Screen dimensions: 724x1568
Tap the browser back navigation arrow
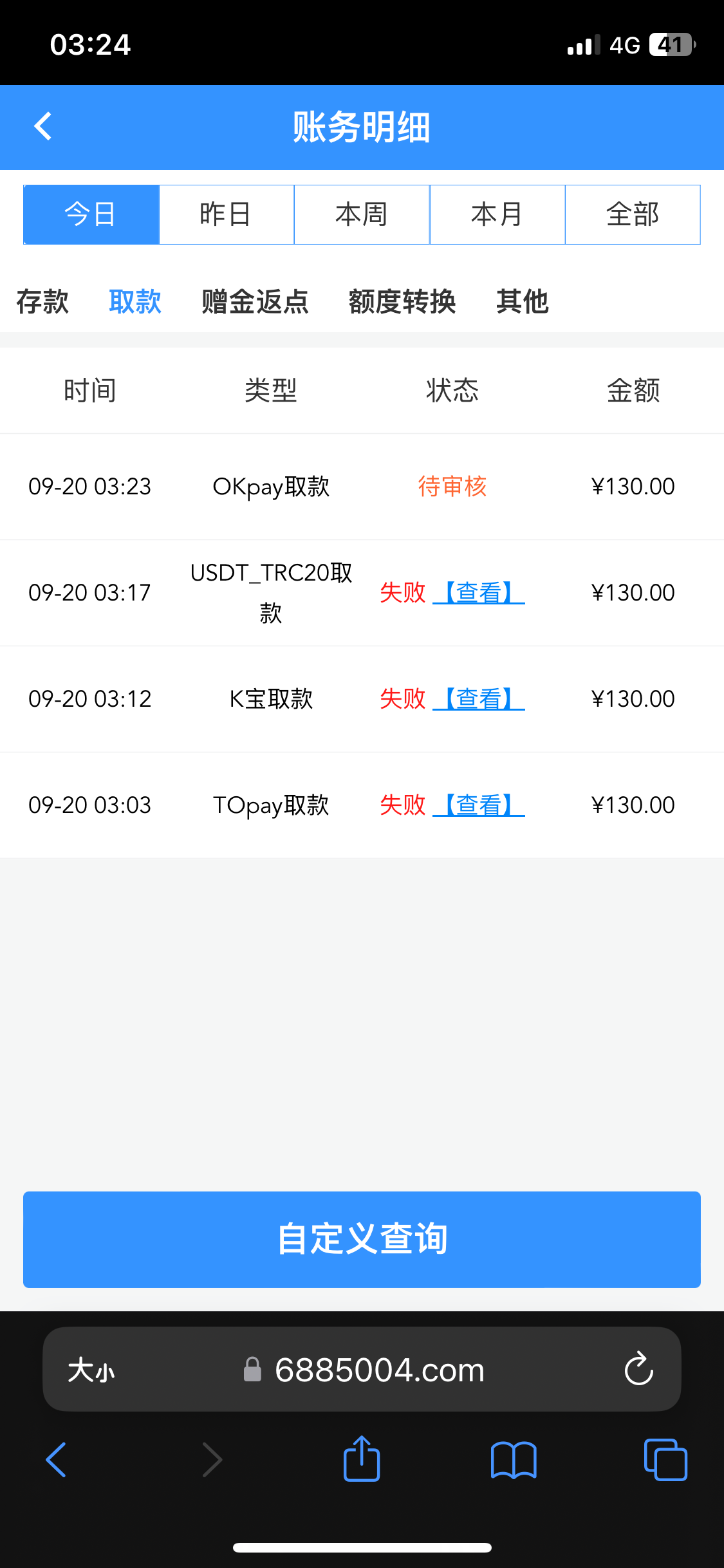tap(57, 1459)
